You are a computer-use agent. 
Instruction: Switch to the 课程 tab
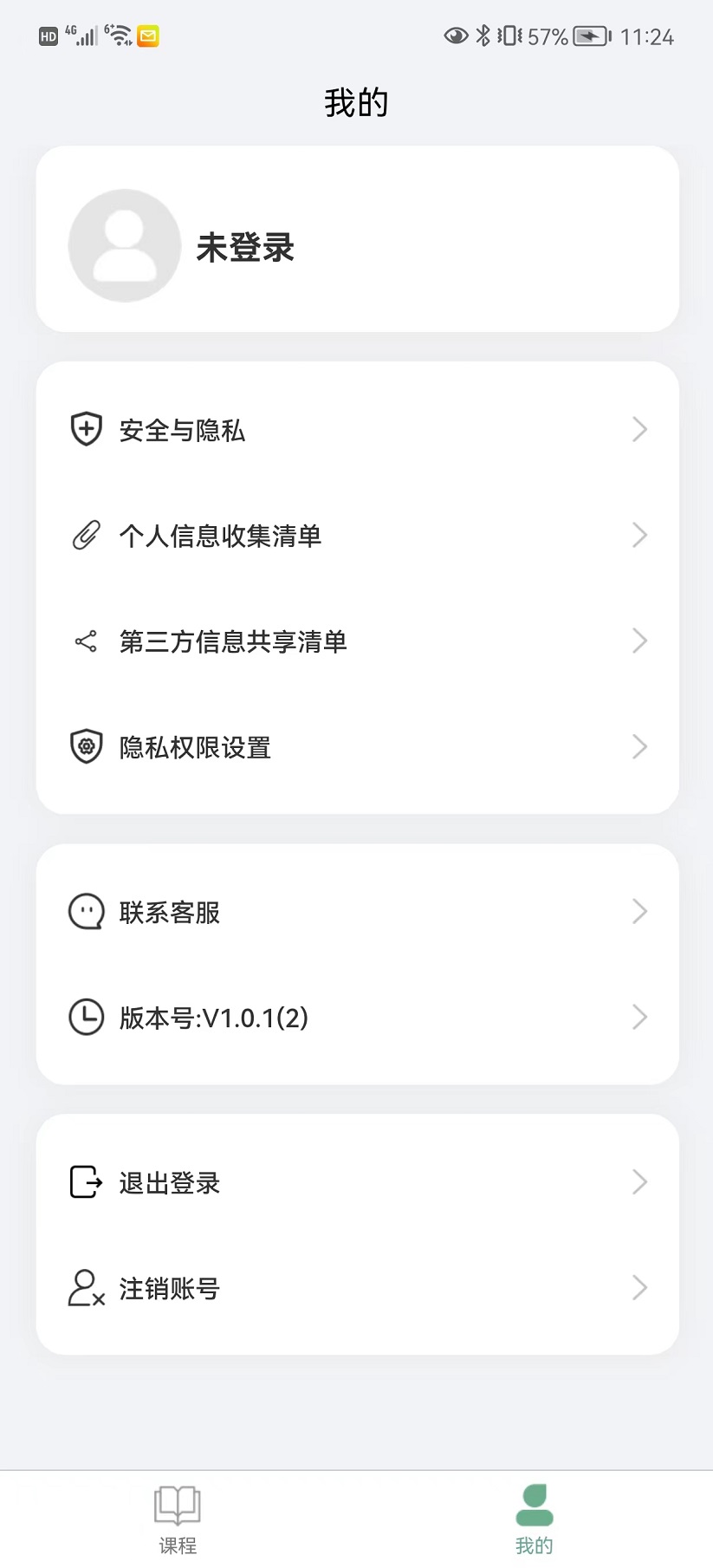pyautogui.click(x=178, y=1519)
